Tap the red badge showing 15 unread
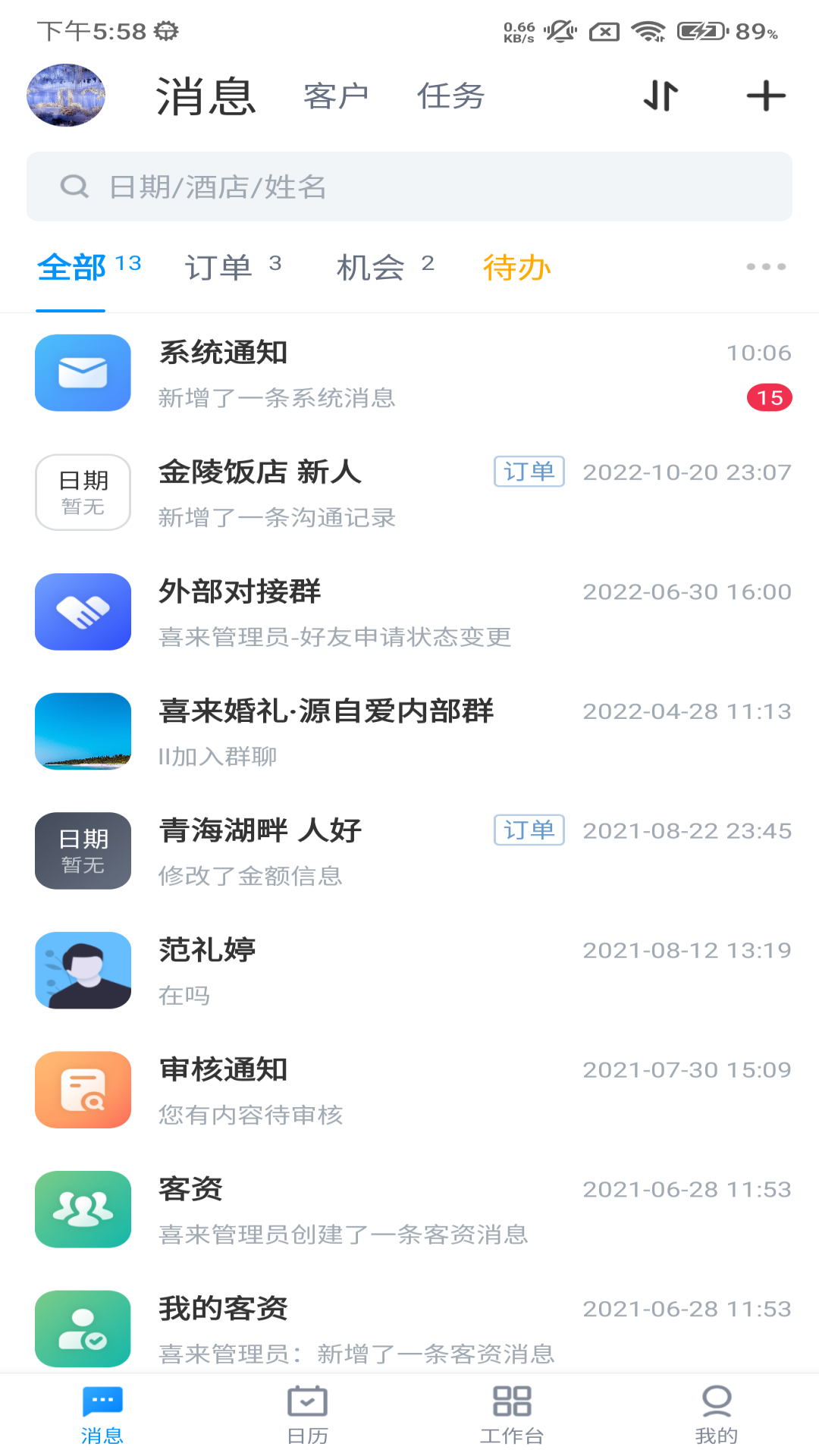 pos(768,397)
